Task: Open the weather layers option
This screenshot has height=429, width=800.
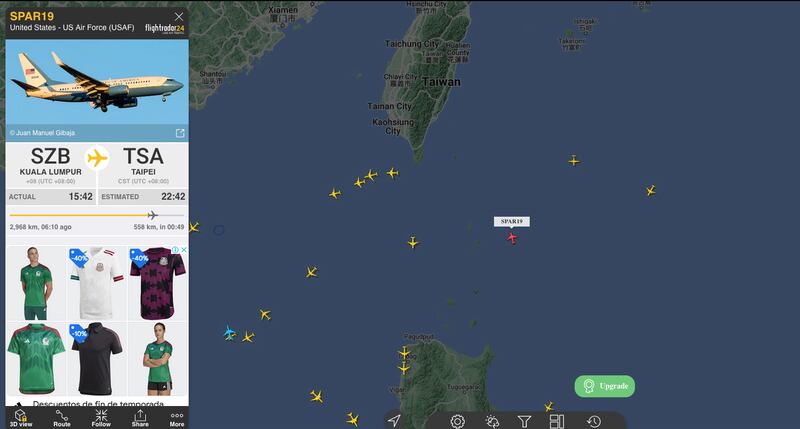Action: pyautogui.click(x=492, y=421)
